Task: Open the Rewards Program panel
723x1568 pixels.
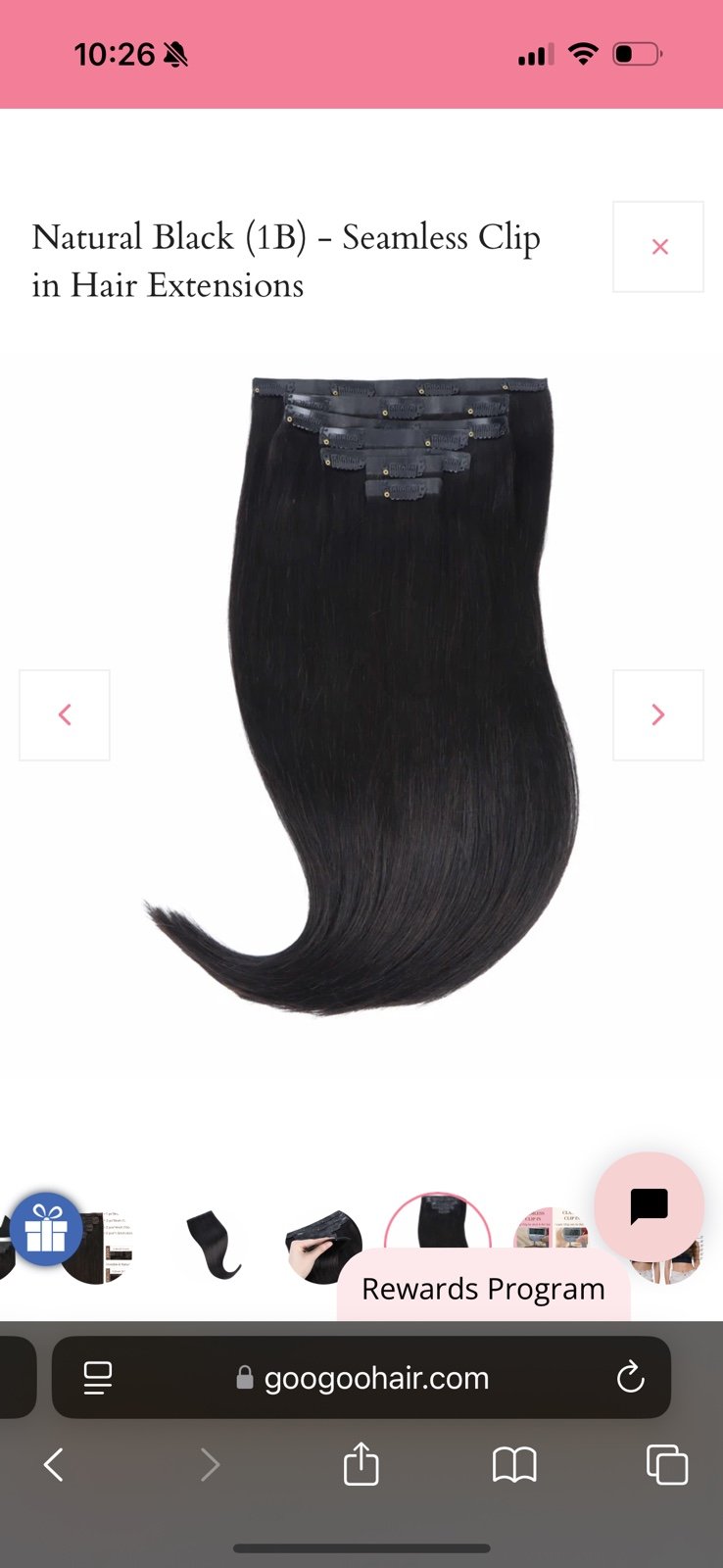Action: tap(483, 1289)
